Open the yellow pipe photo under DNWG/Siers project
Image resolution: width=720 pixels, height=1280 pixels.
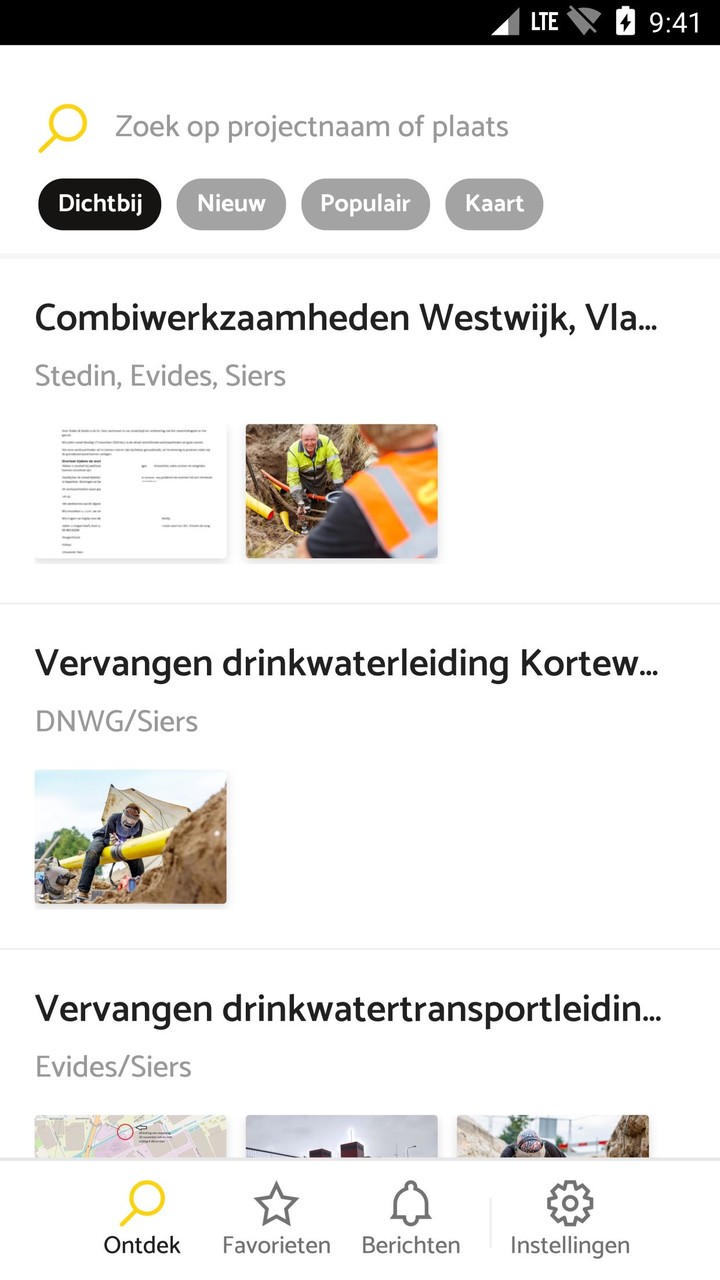130,837
